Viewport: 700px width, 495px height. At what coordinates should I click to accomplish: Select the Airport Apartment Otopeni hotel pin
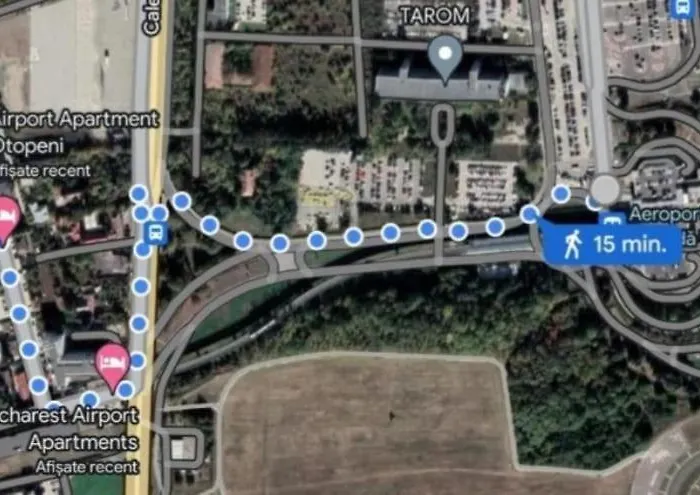pos(5,218)
